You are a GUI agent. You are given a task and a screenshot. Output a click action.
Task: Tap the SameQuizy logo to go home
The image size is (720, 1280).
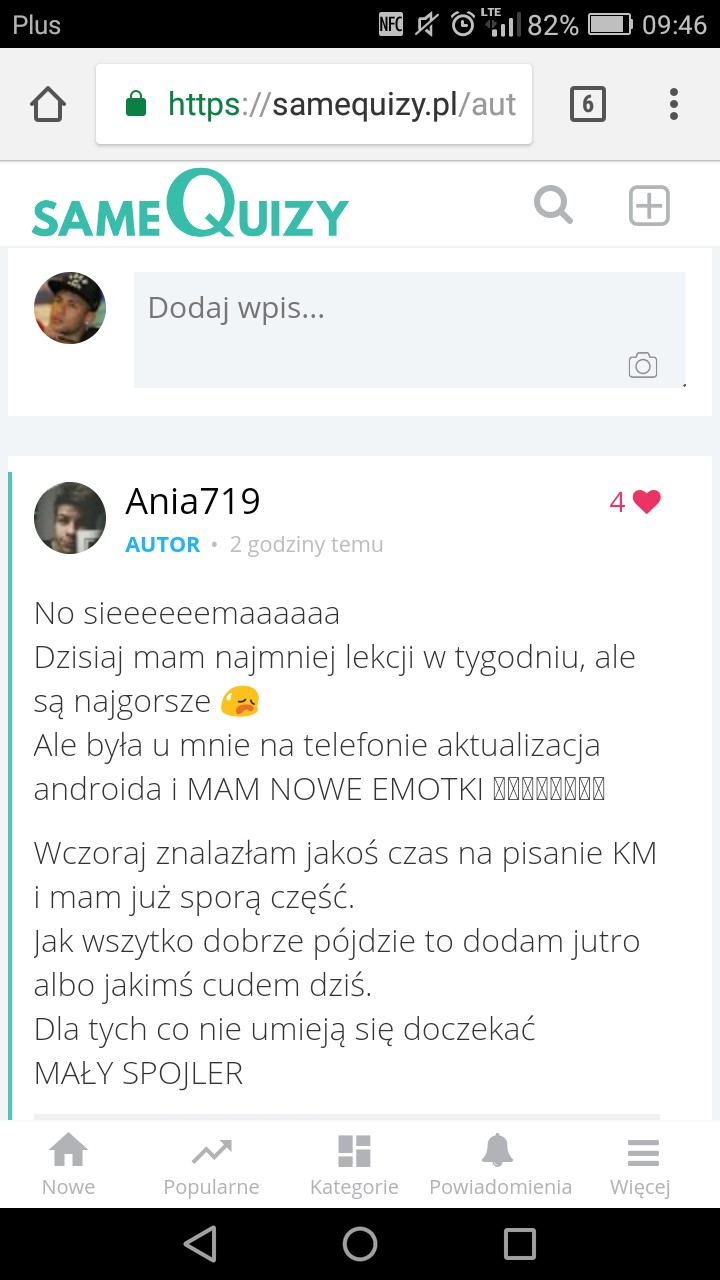tap(190, 205)
